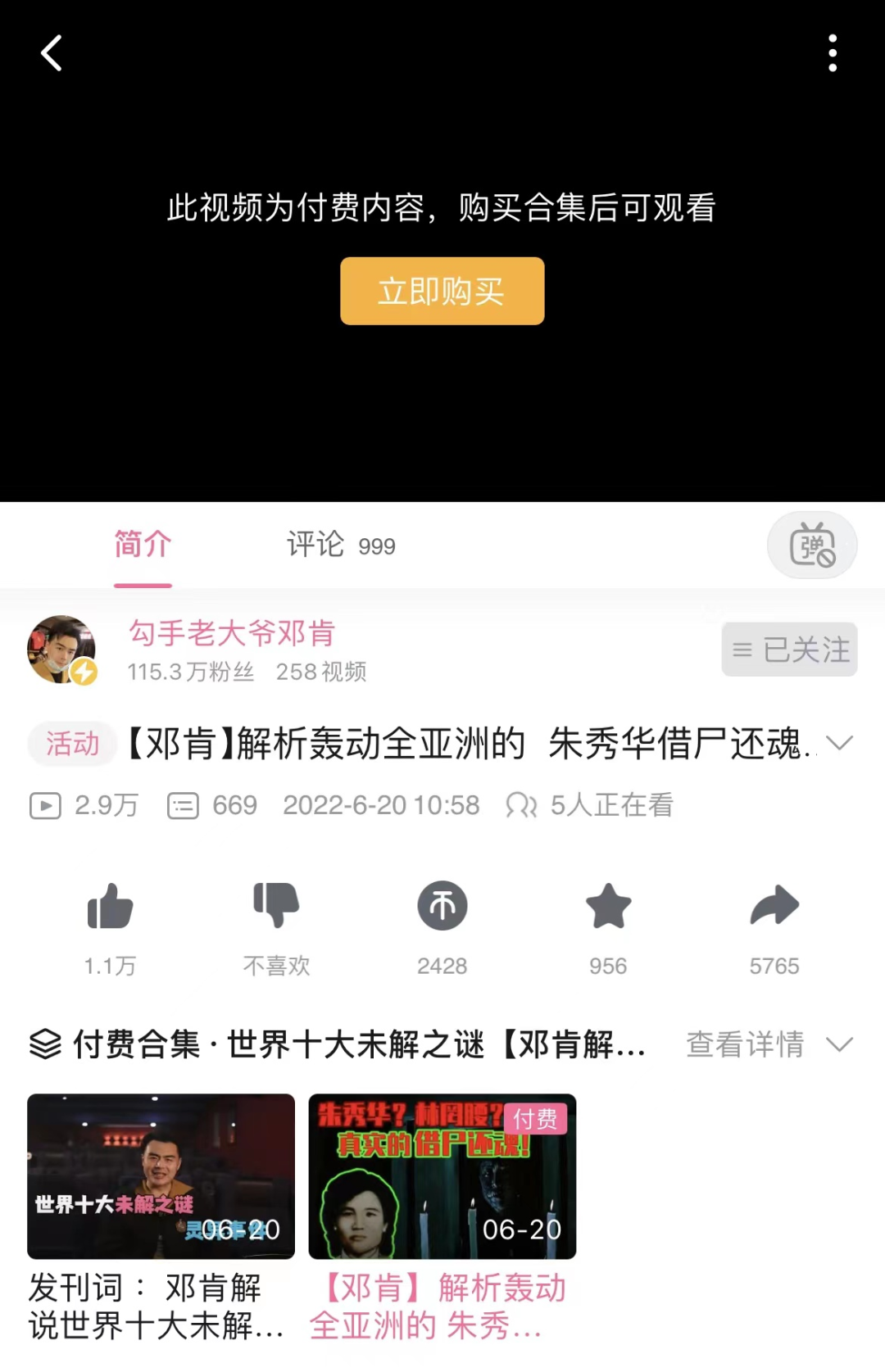Share this video
885x1372 pixels.
pyautogui.click(x=774, y=907)
